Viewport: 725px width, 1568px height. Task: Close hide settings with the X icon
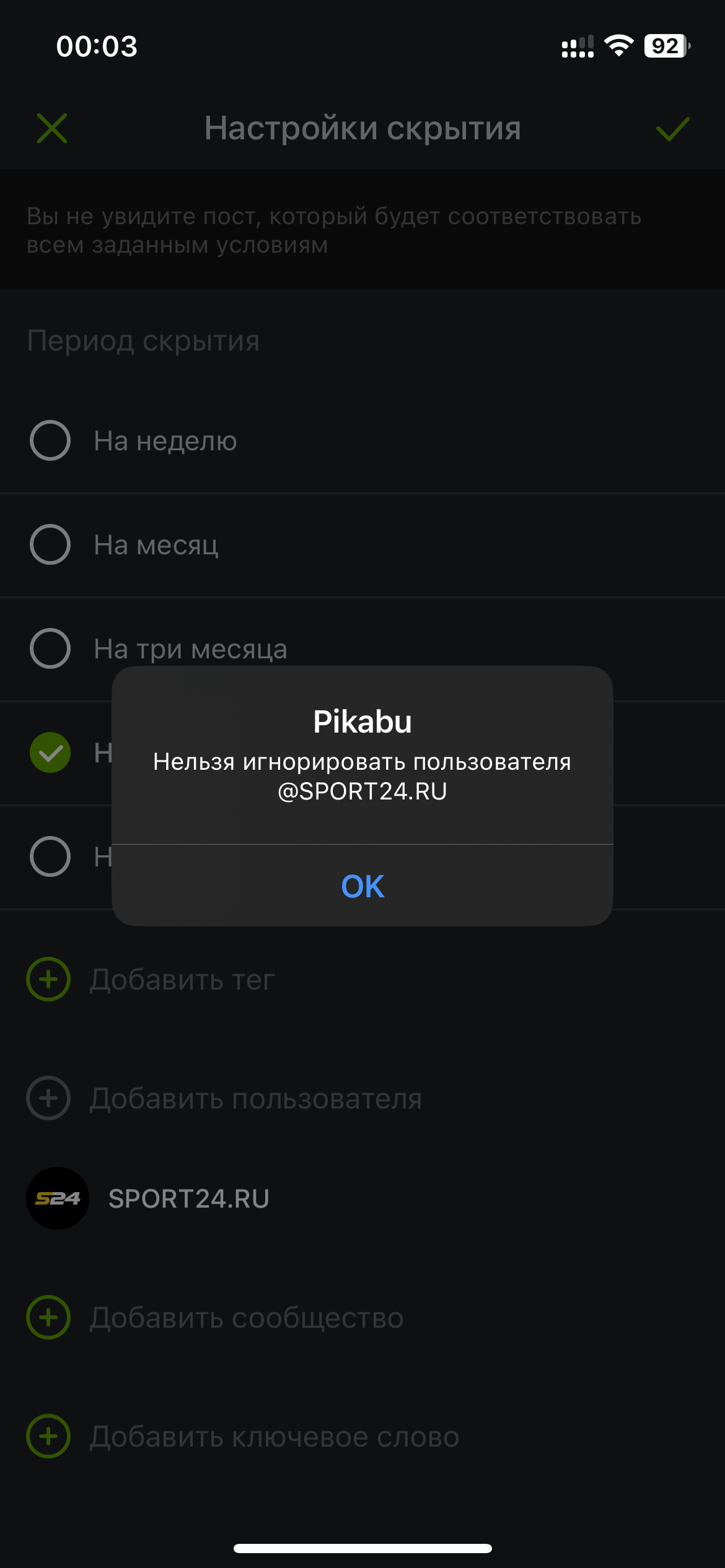pyautogui.click(x=52, y=128)
